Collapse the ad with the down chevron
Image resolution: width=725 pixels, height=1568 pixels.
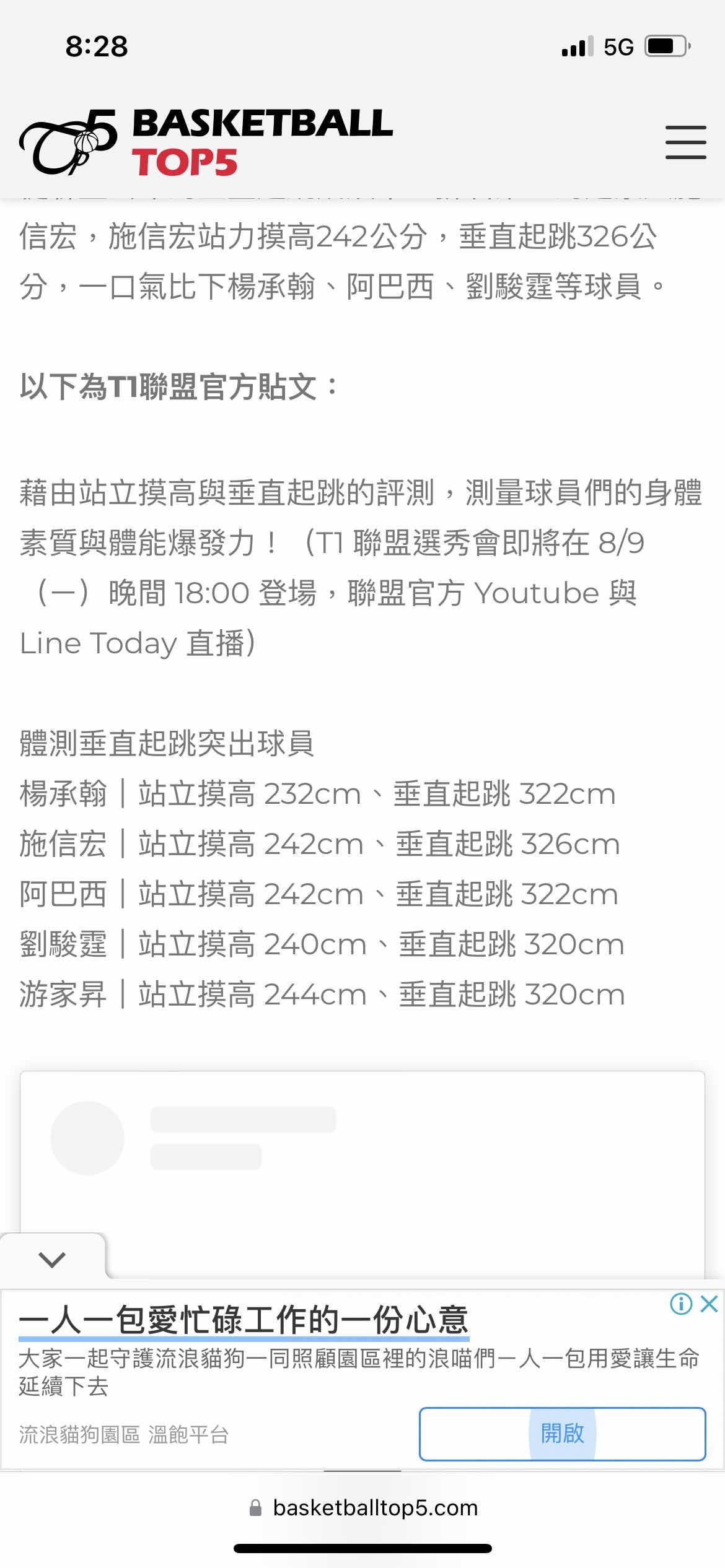tap(52, 1259)
